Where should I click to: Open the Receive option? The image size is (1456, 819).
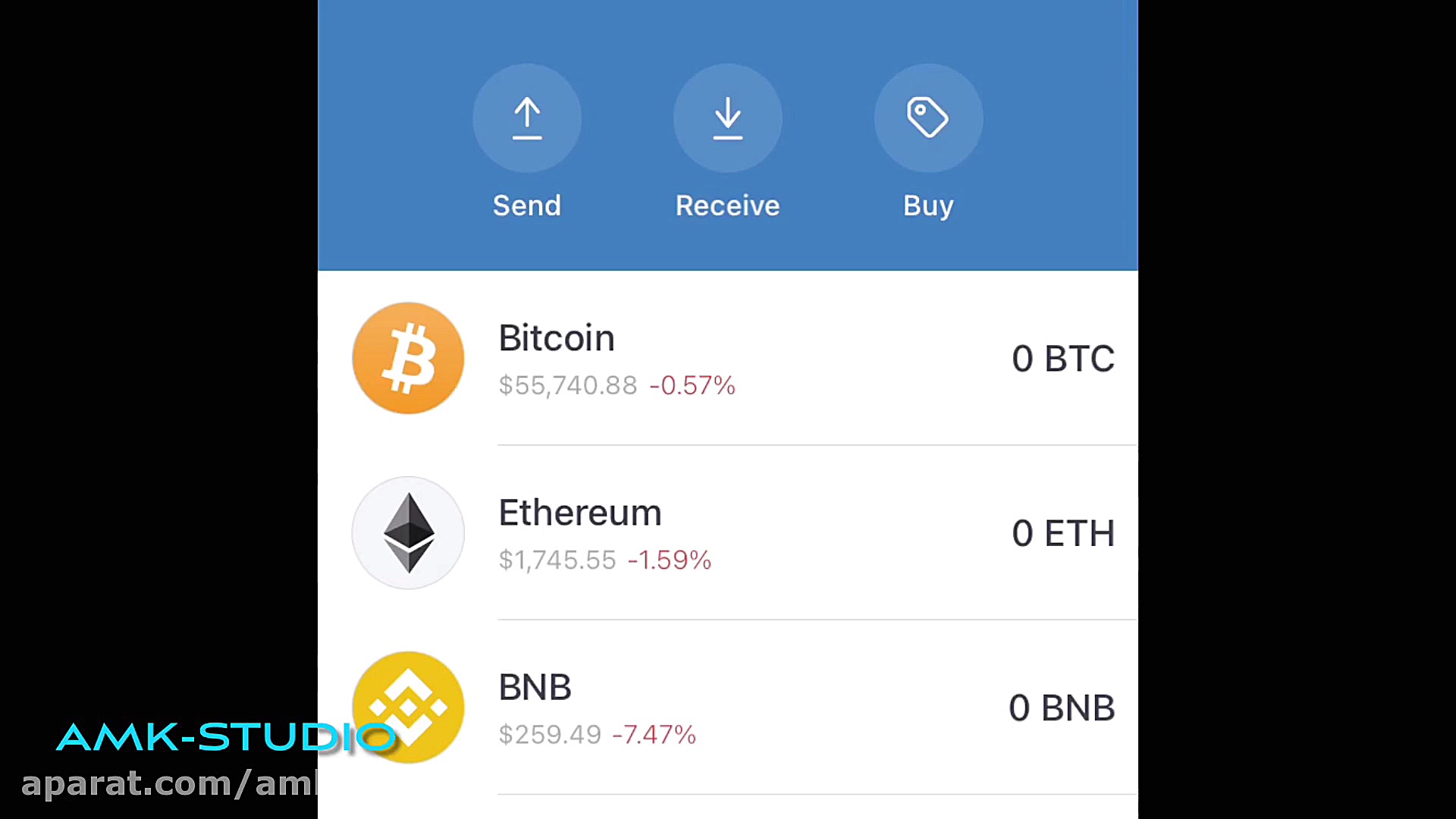pos(727,119)
